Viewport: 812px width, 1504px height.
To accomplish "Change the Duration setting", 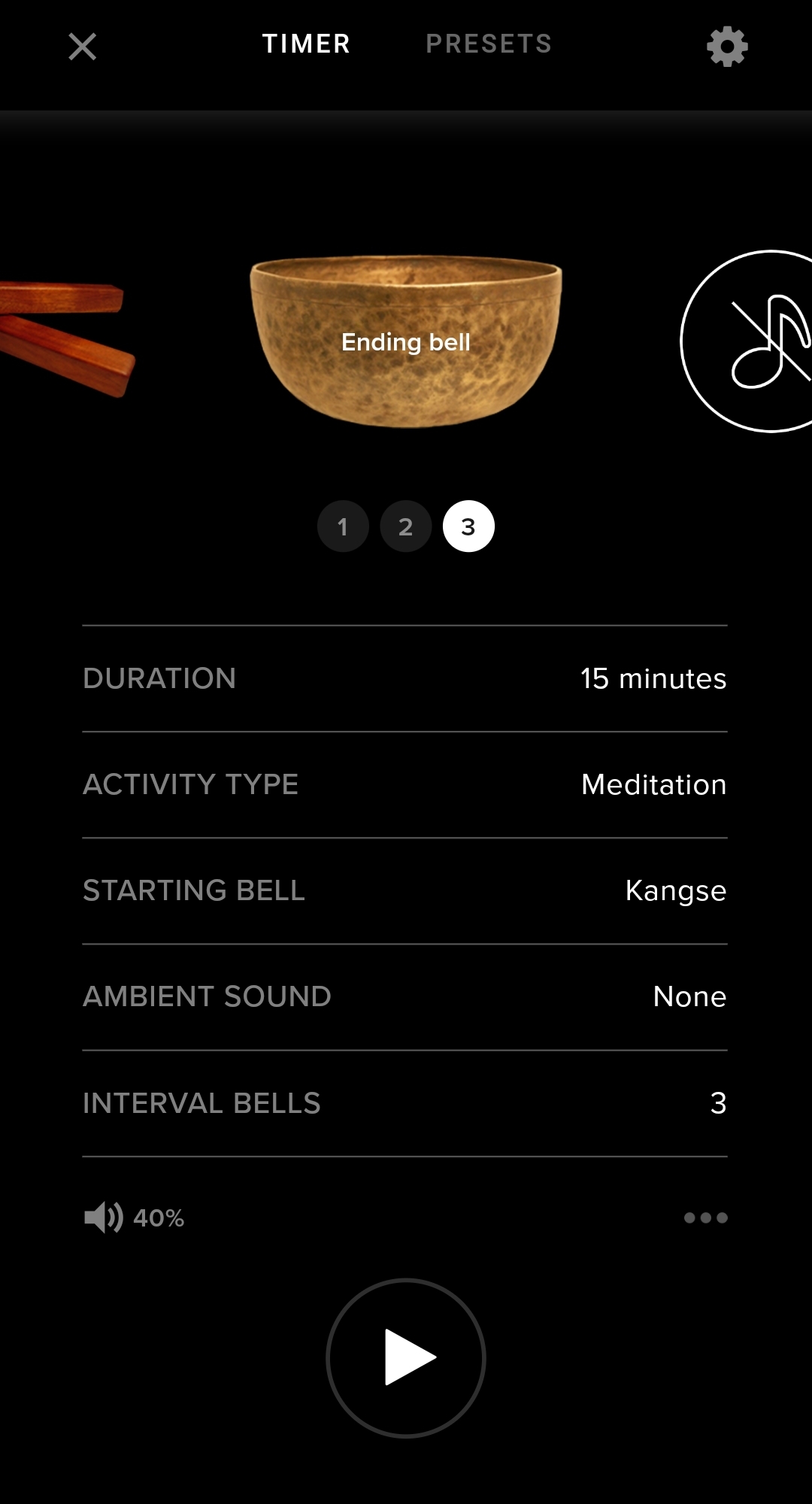I will point(404,678).
